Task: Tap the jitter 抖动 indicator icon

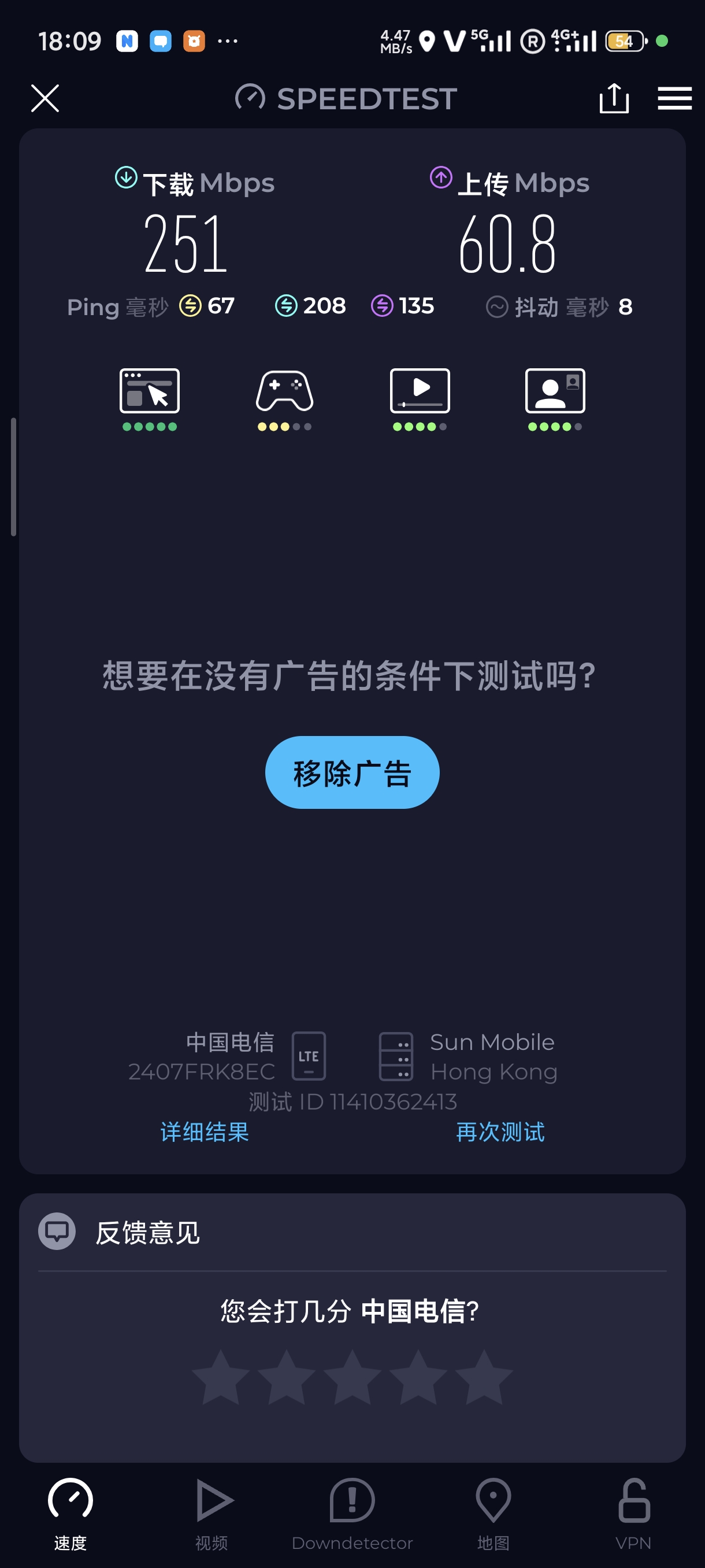Action: click(x=497, y=307)
